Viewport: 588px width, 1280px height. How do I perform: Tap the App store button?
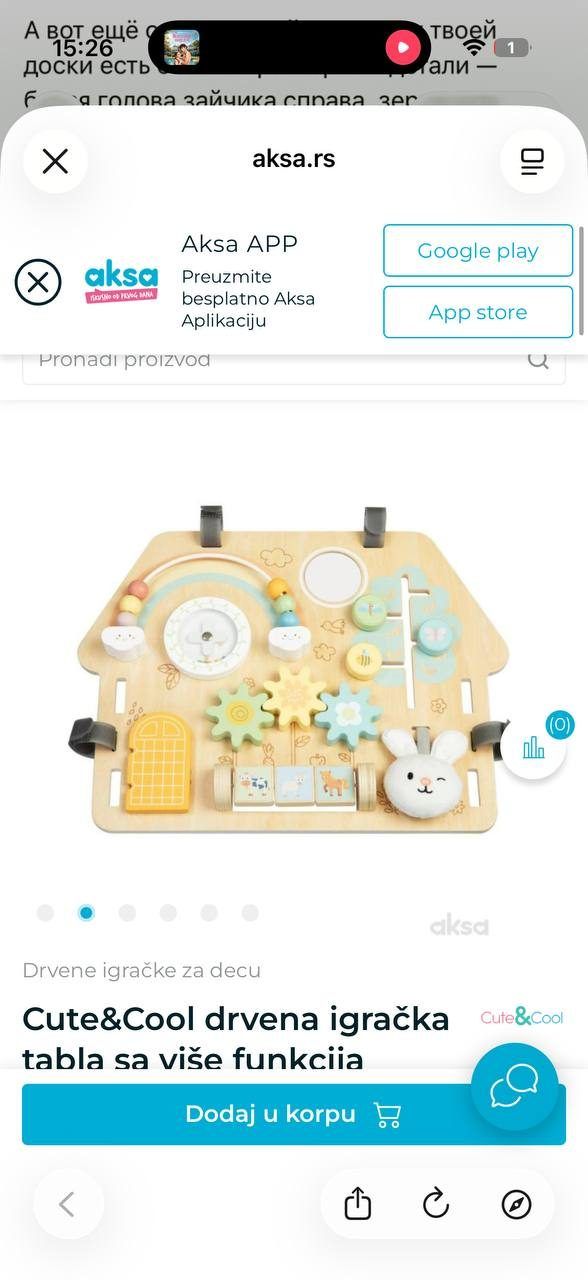coord(478,312)
